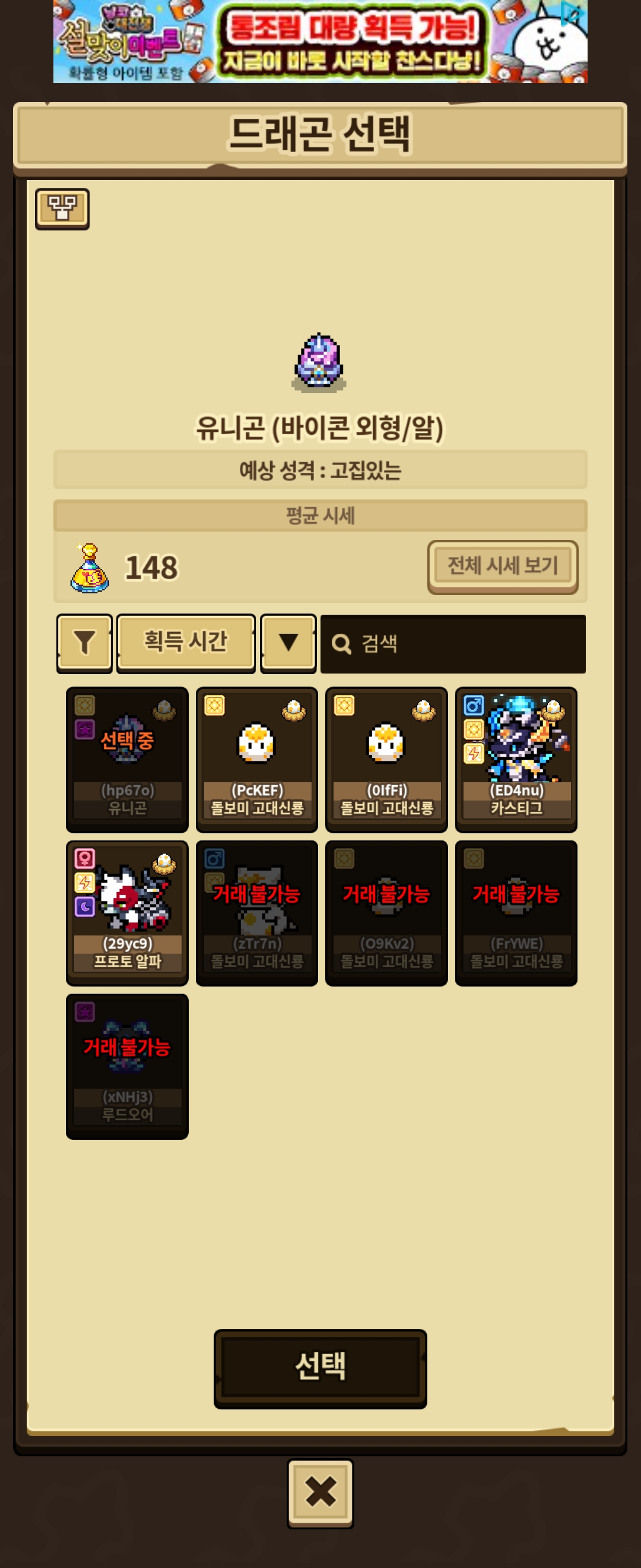Image resolution: width=641 pixels, height=1568 pixels.
Task: Choose the (ED4nu) 카스티그 dragon
Action: 516,759
